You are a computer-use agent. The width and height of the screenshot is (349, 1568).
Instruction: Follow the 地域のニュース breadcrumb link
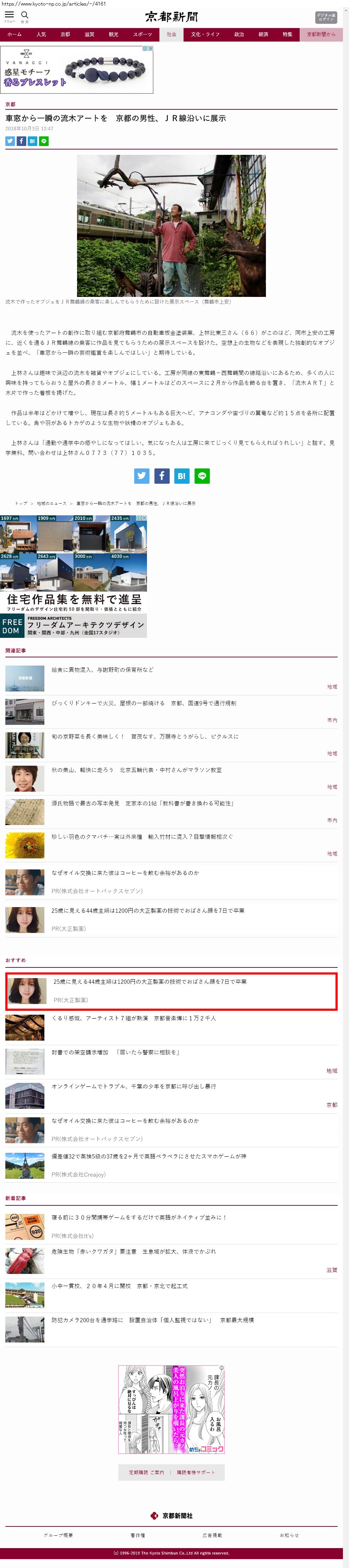coord(52,503)
